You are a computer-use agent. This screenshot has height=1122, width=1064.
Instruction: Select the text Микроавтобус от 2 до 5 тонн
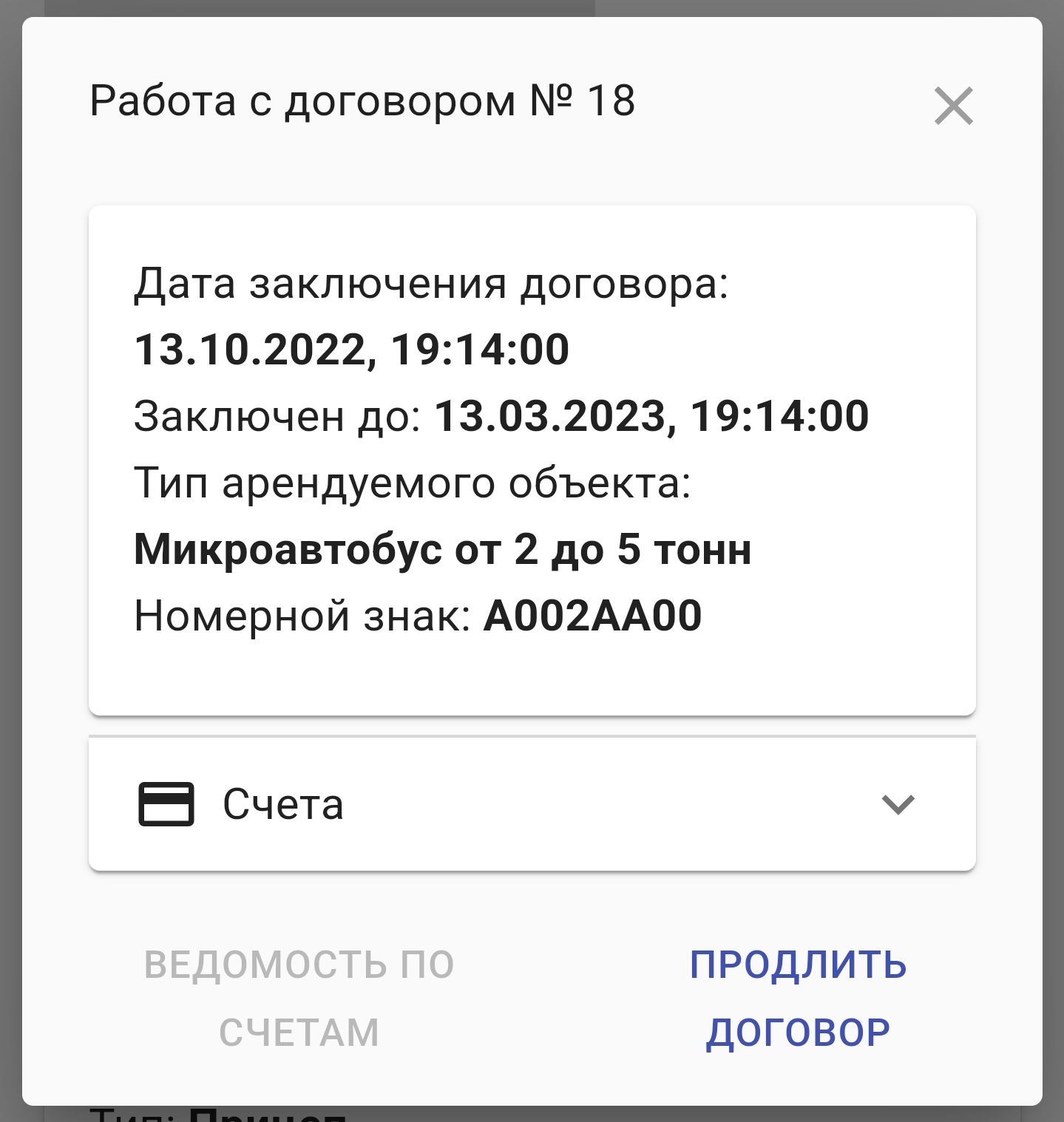441,549
